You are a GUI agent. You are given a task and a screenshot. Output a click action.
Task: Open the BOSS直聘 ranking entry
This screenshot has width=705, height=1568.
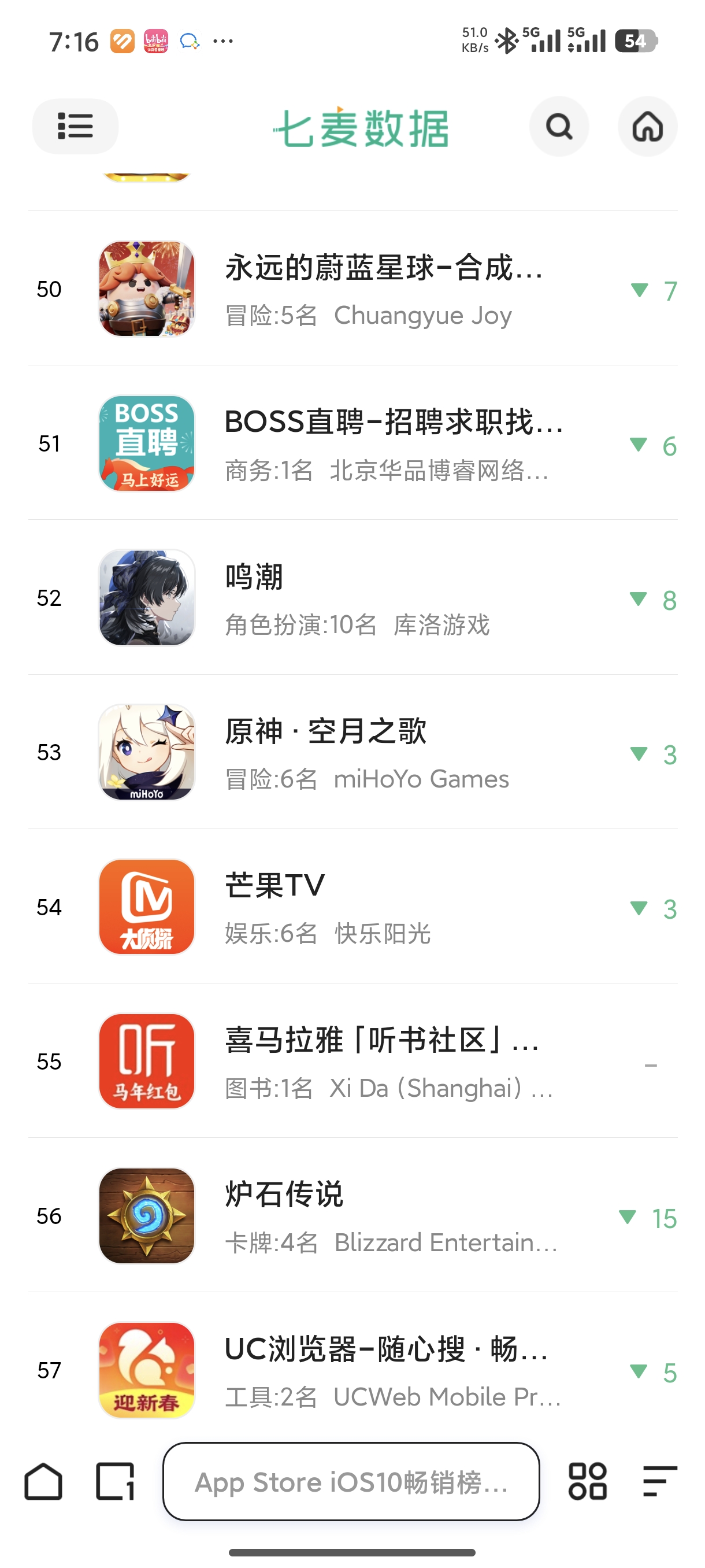coord(392,443)
